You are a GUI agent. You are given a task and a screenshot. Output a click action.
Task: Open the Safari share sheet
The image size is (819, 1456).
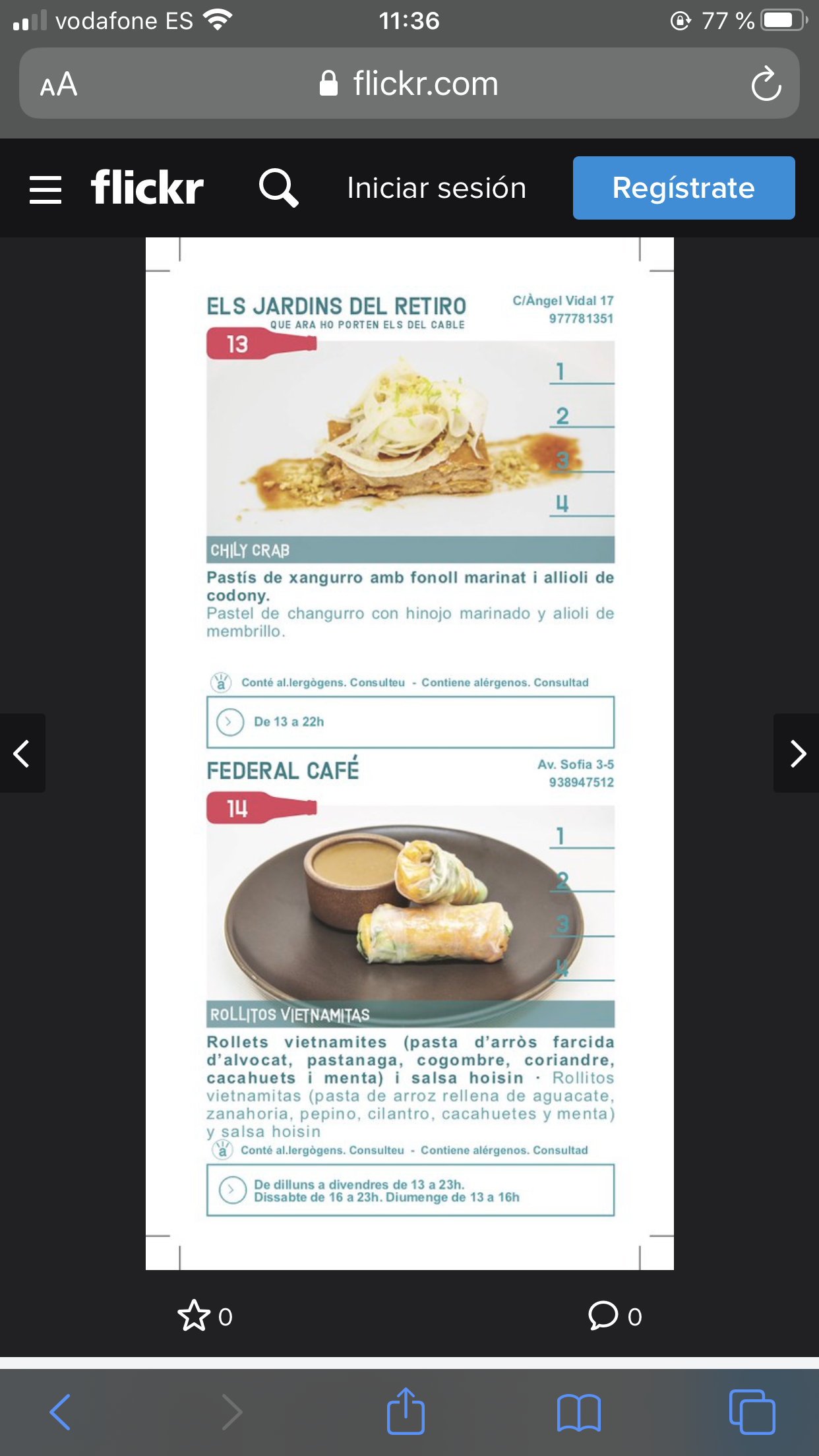[406, 1412]
